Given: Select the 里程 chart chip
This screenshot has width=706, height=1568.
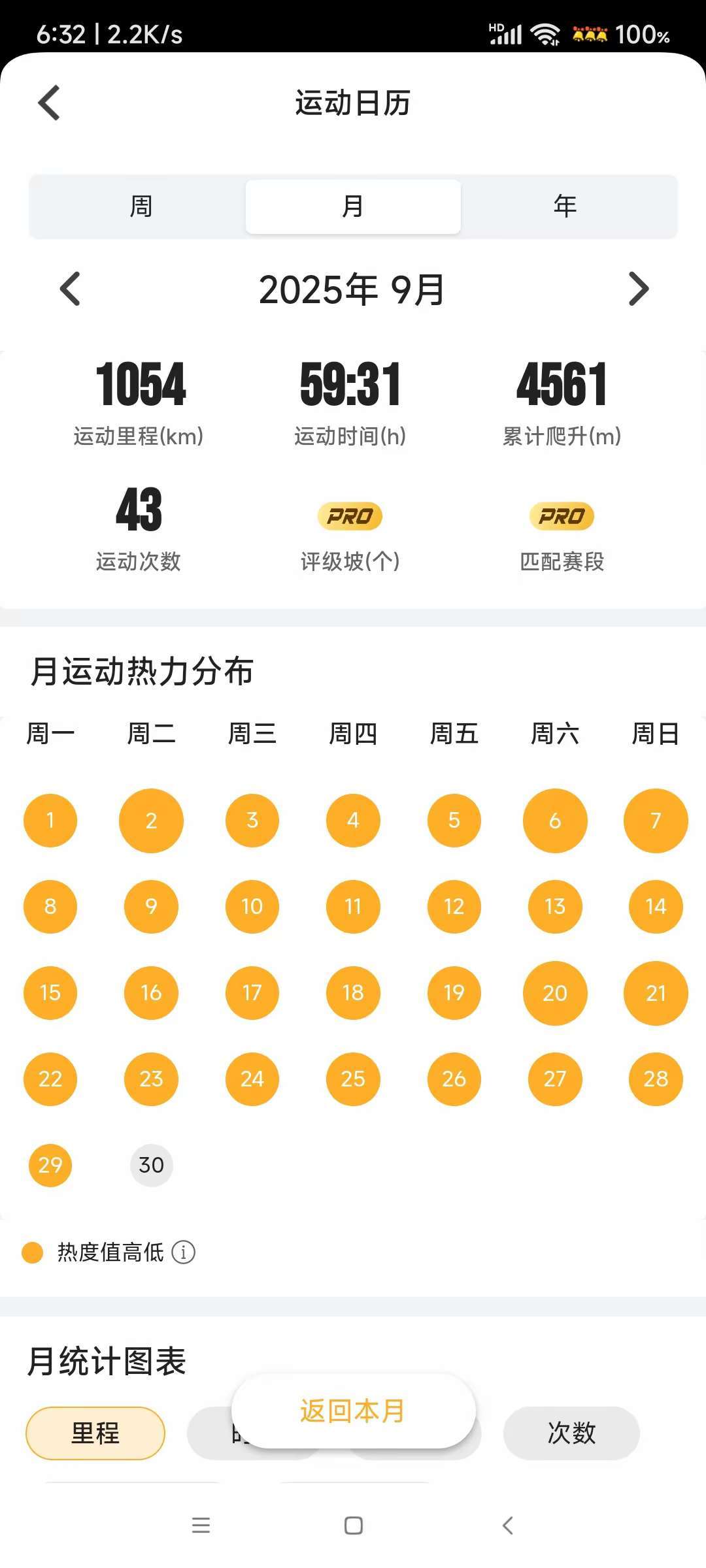Looking at the screenshot, I should click(x=95, y=1433).
